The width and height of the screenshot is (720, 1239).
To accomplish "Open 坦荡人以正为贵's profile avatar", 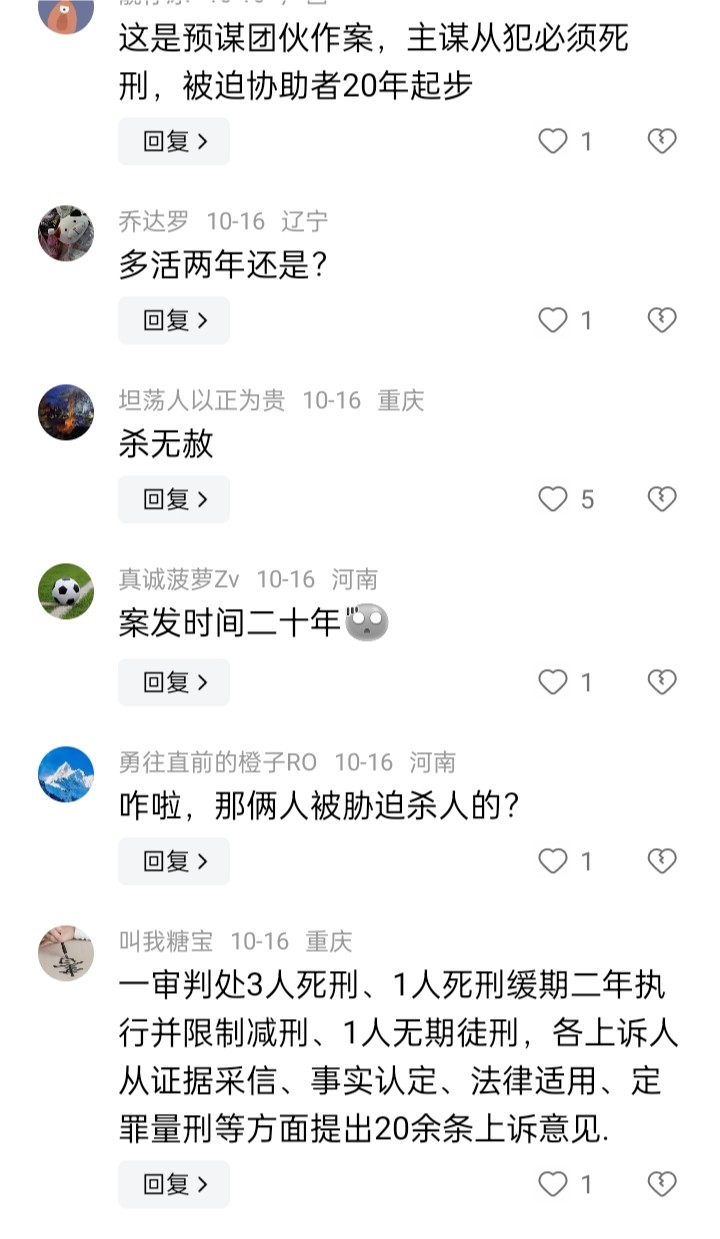I will coord(66,412).
